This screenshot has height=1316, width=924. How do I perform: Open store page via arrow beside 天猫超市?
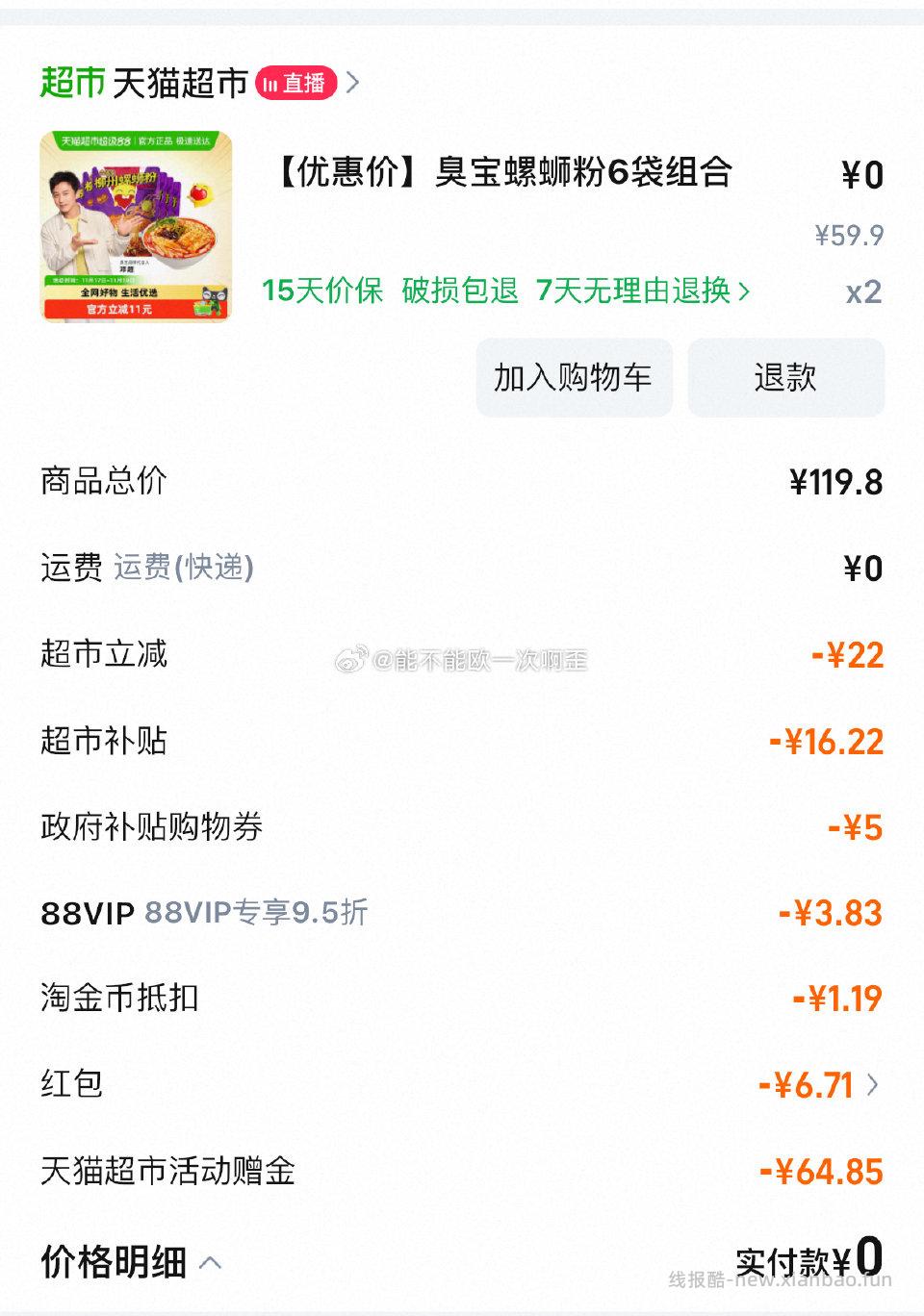(353, 83)
